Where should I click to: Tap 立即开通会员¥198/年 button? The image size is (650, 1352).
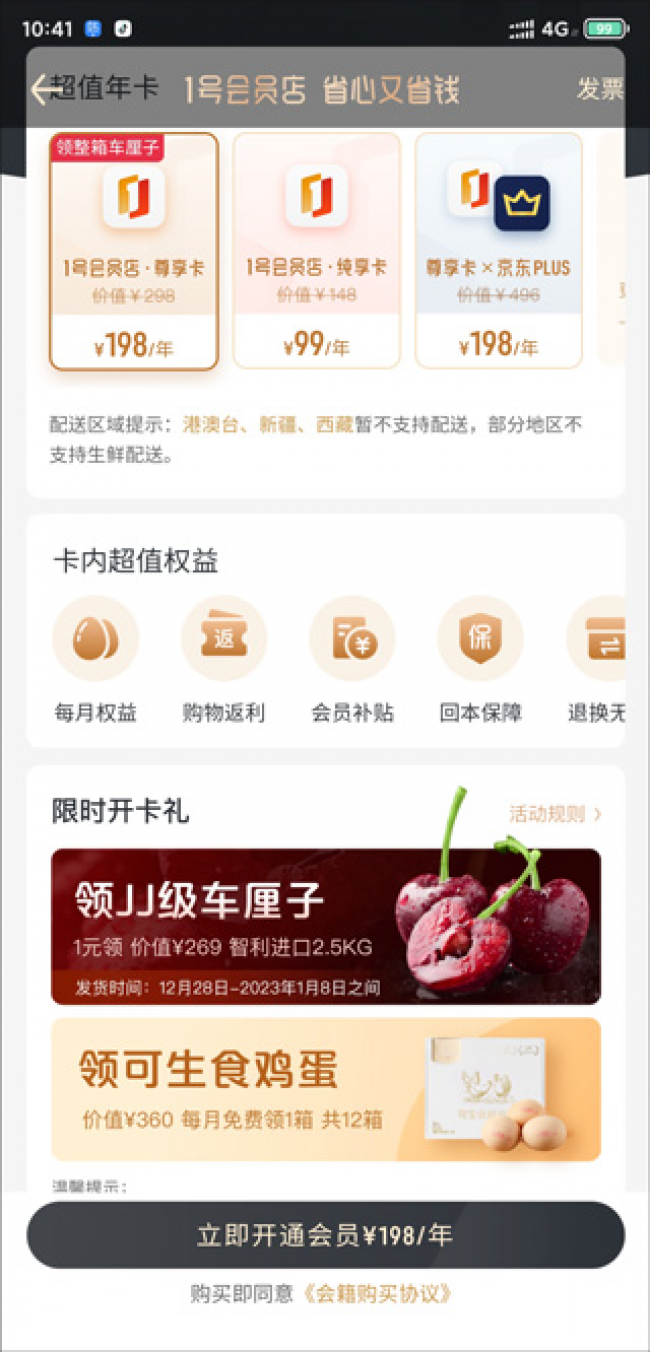[x=325, y=1235]
